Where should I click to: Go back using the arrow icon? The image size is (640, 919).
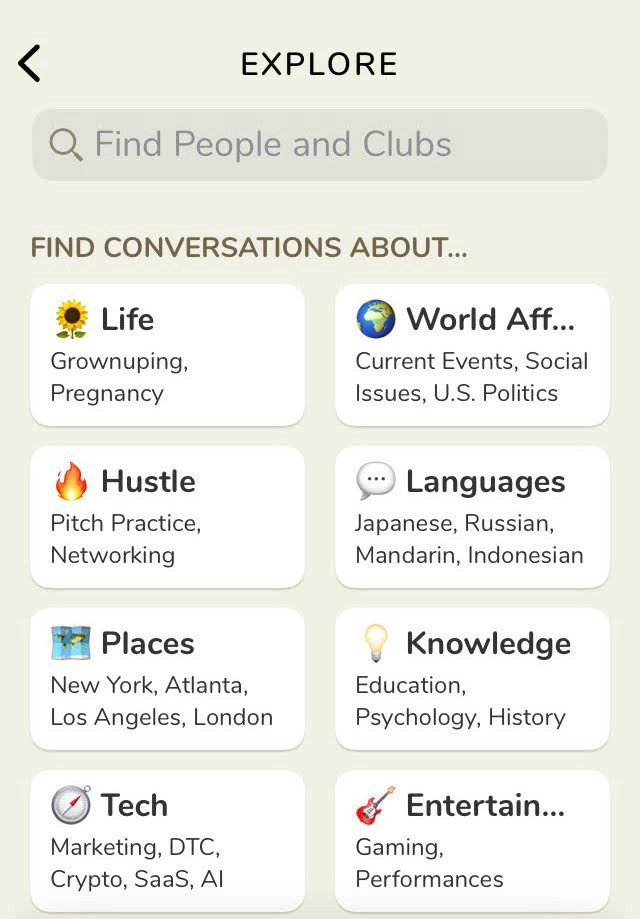coord(30,64)
